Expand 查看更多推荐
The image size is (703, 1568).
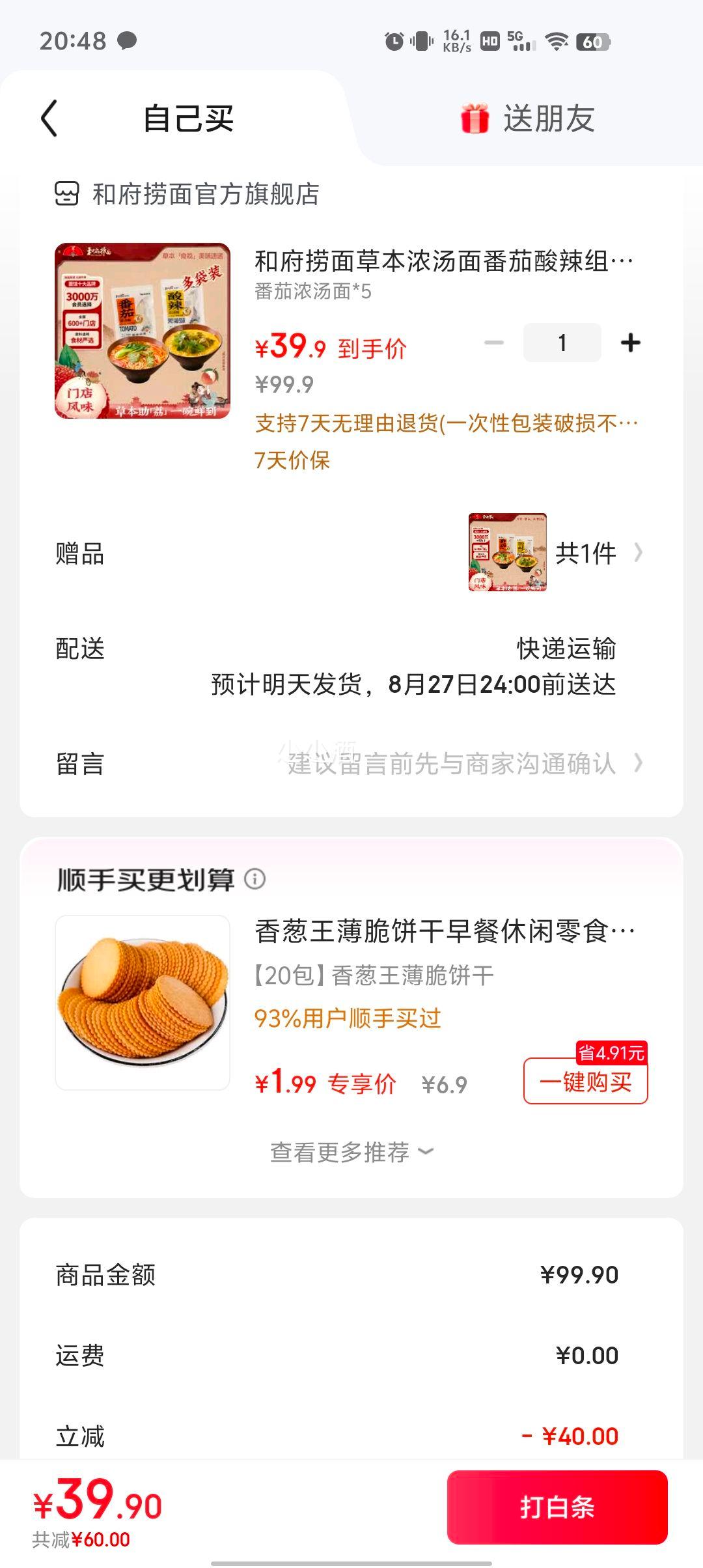(x=351, y=1152)
